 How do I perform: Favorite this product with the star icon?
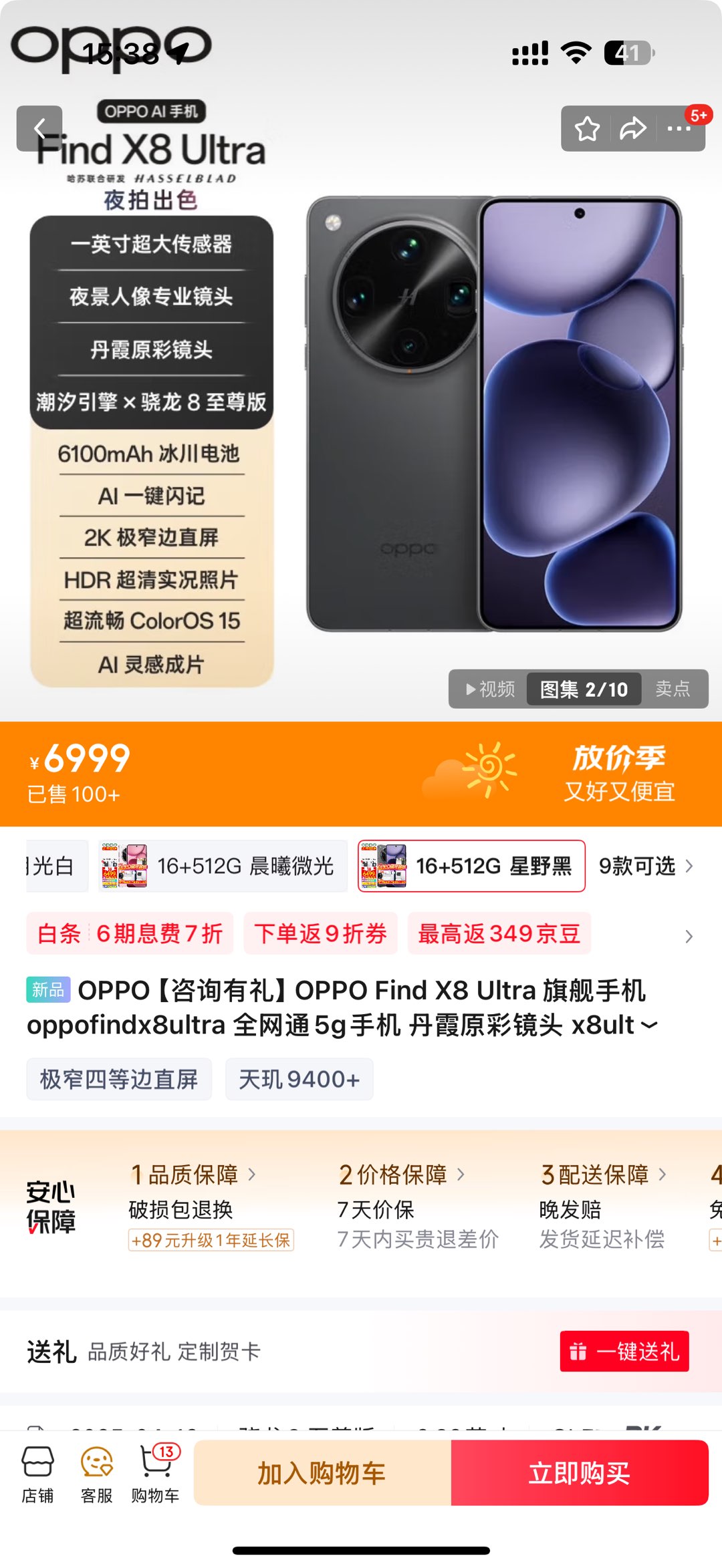click(x=587, y=128)
